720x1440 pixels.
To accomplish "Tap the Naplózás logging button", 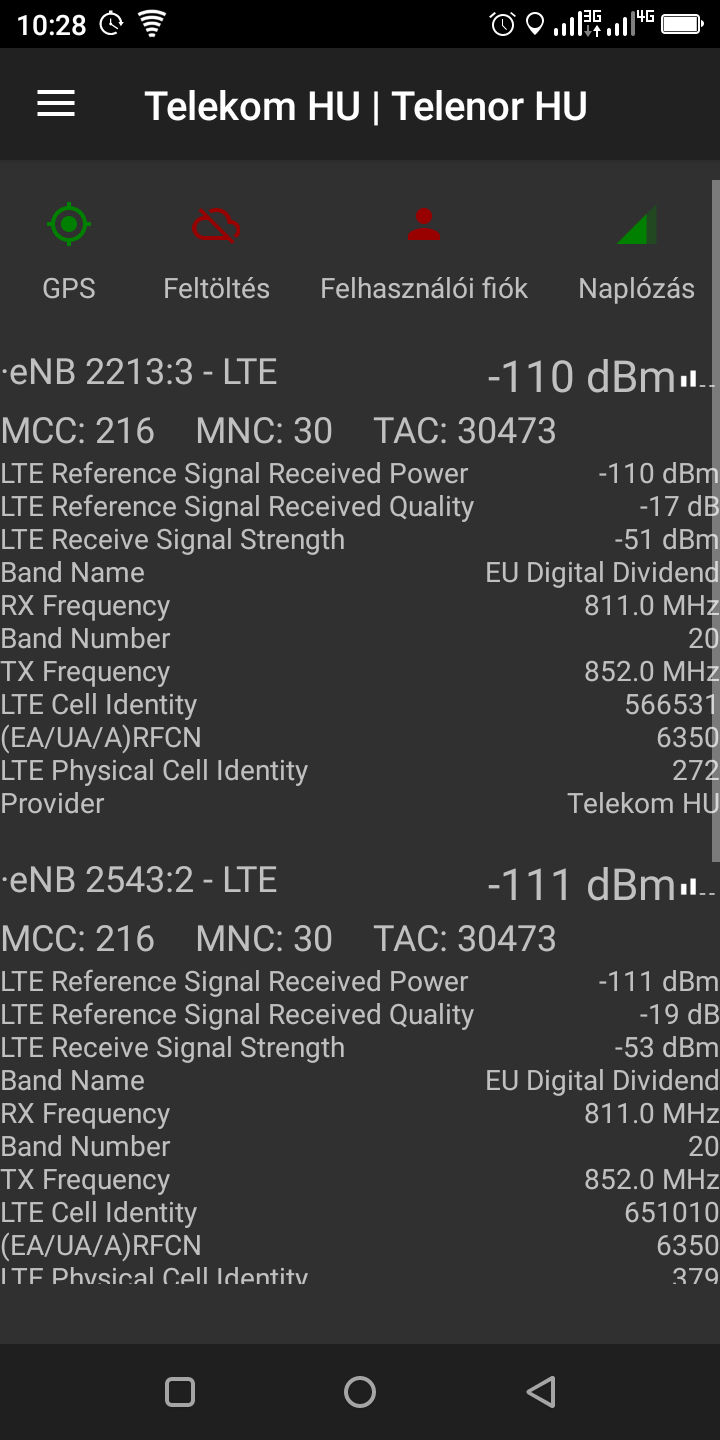I will (x=636, y=250).
